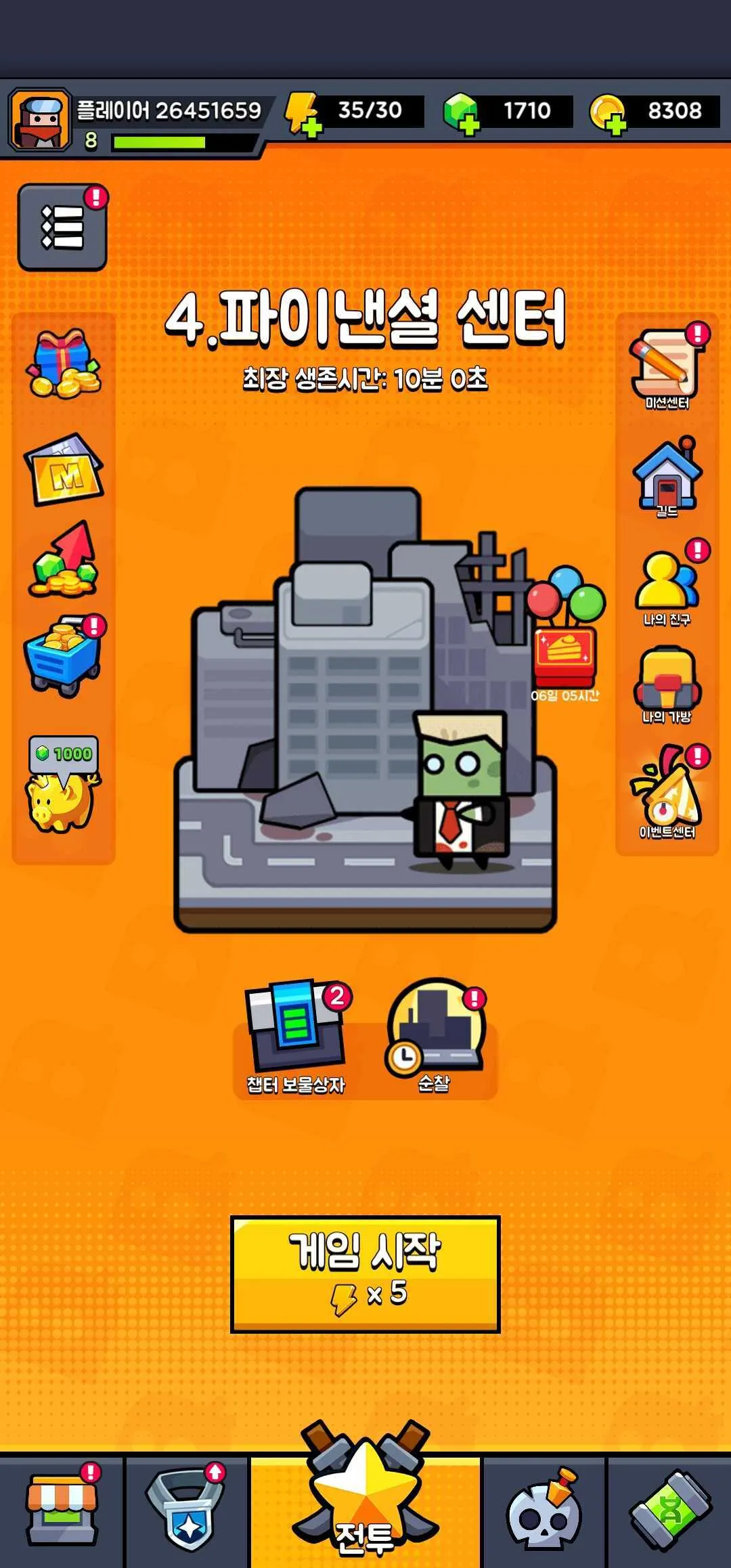The height and width of the screenshot is (1568, 731).
Task: Open the piggy bank with 1000 gems
Action: pyautogui.click(x=64, y=785)
